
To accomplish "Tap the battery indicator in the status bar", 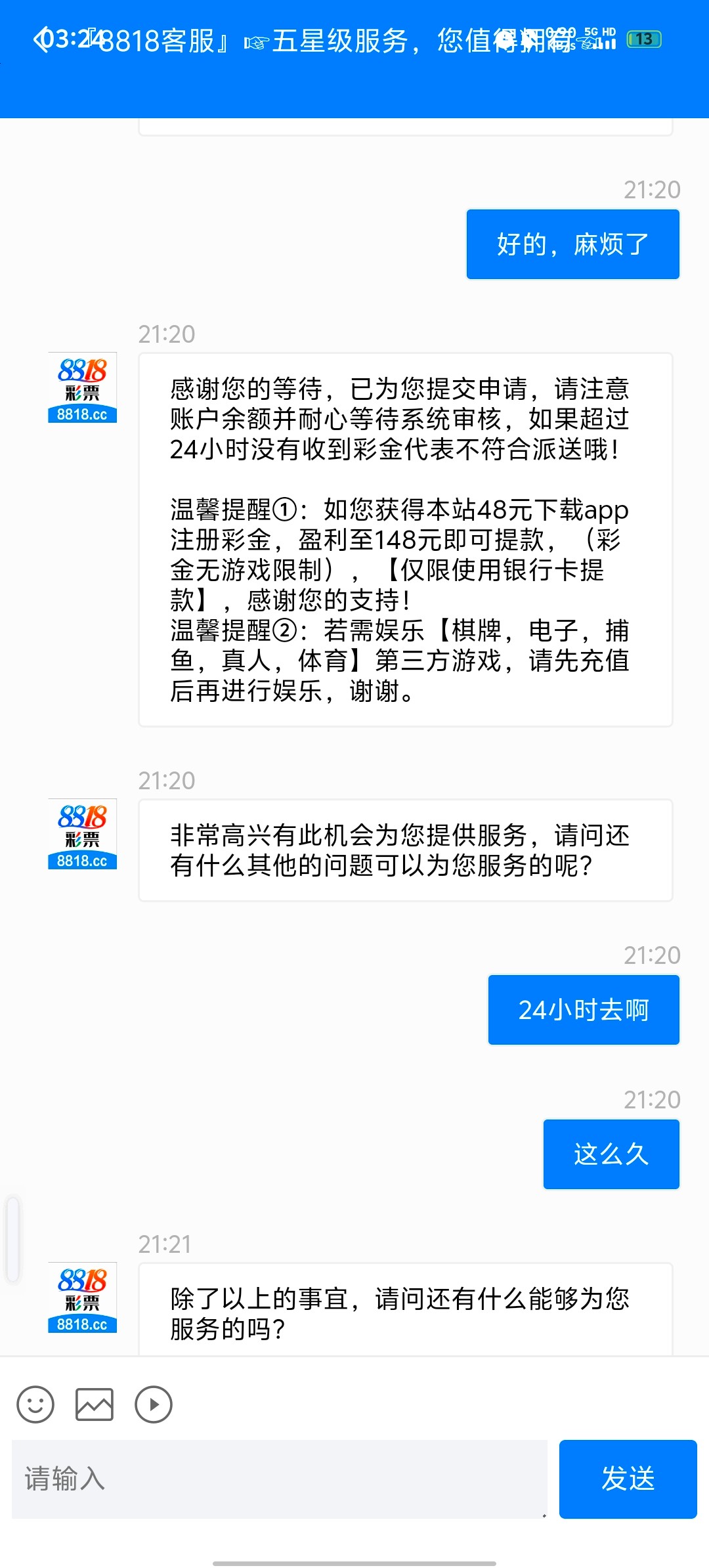I will pyautogui.click(x=642, y=39).
